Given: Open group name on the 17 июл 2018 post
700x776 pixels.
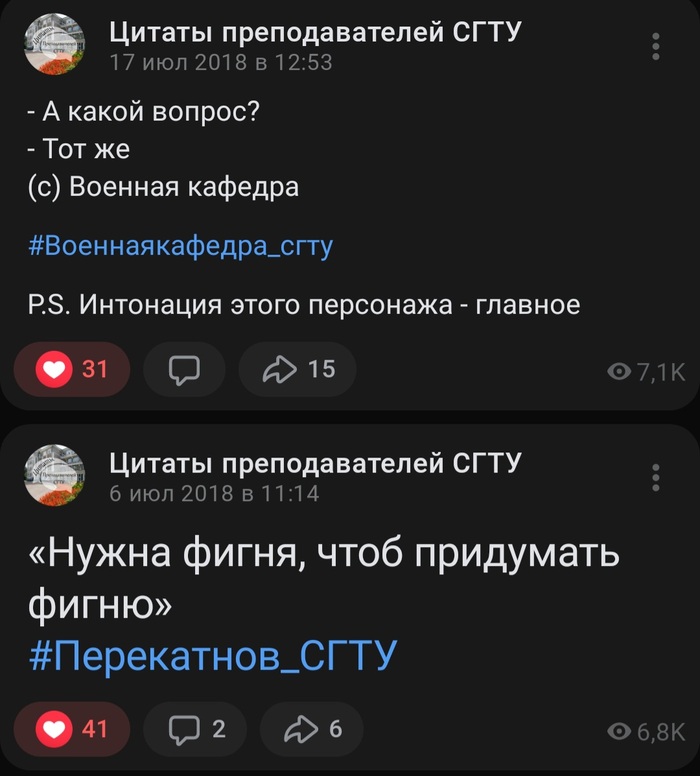Looking at the screenshot, I should [x=315, y=32].
